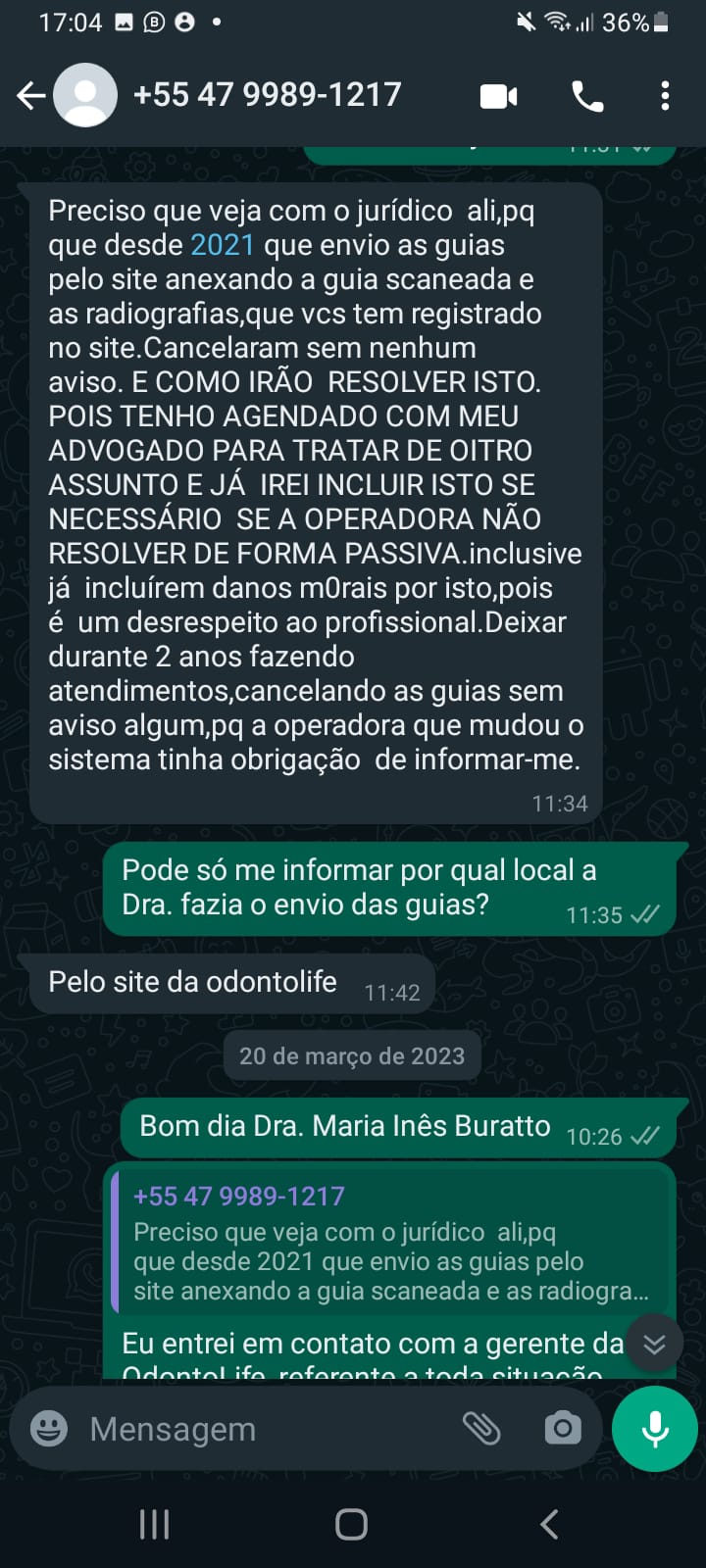This screenshot has height=1568, width=706.
Task: Start a voice call
Action: [587, 96]
